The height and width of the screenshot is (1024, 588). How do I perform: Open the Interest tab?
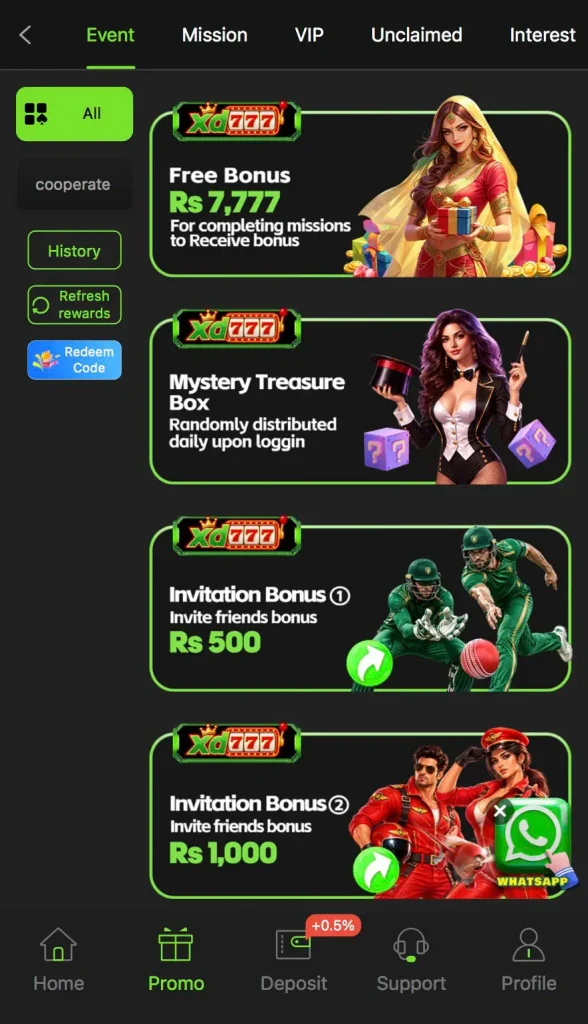pos(542,35)
